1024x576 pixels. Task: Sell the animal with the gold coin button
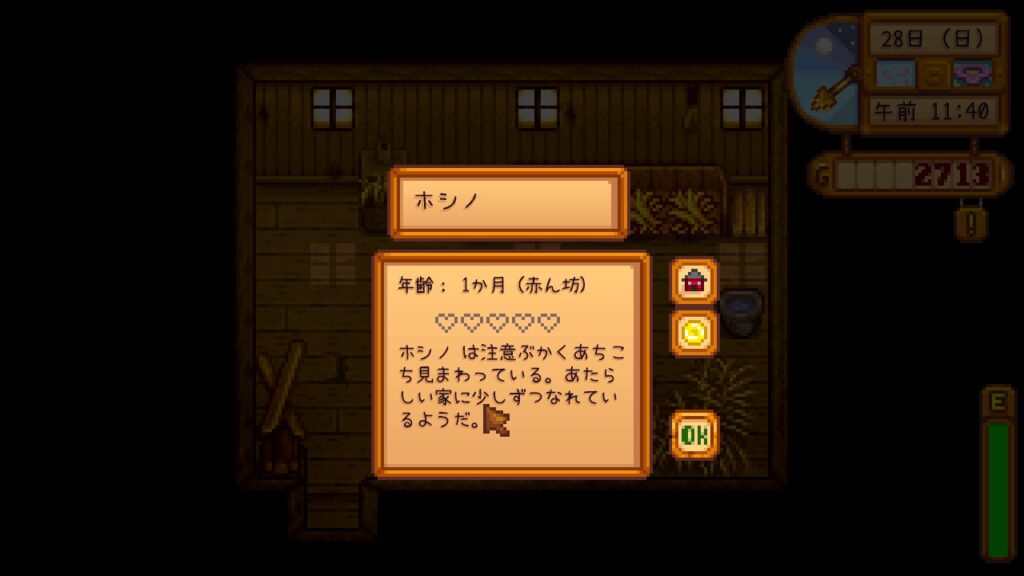coord(693,333)
